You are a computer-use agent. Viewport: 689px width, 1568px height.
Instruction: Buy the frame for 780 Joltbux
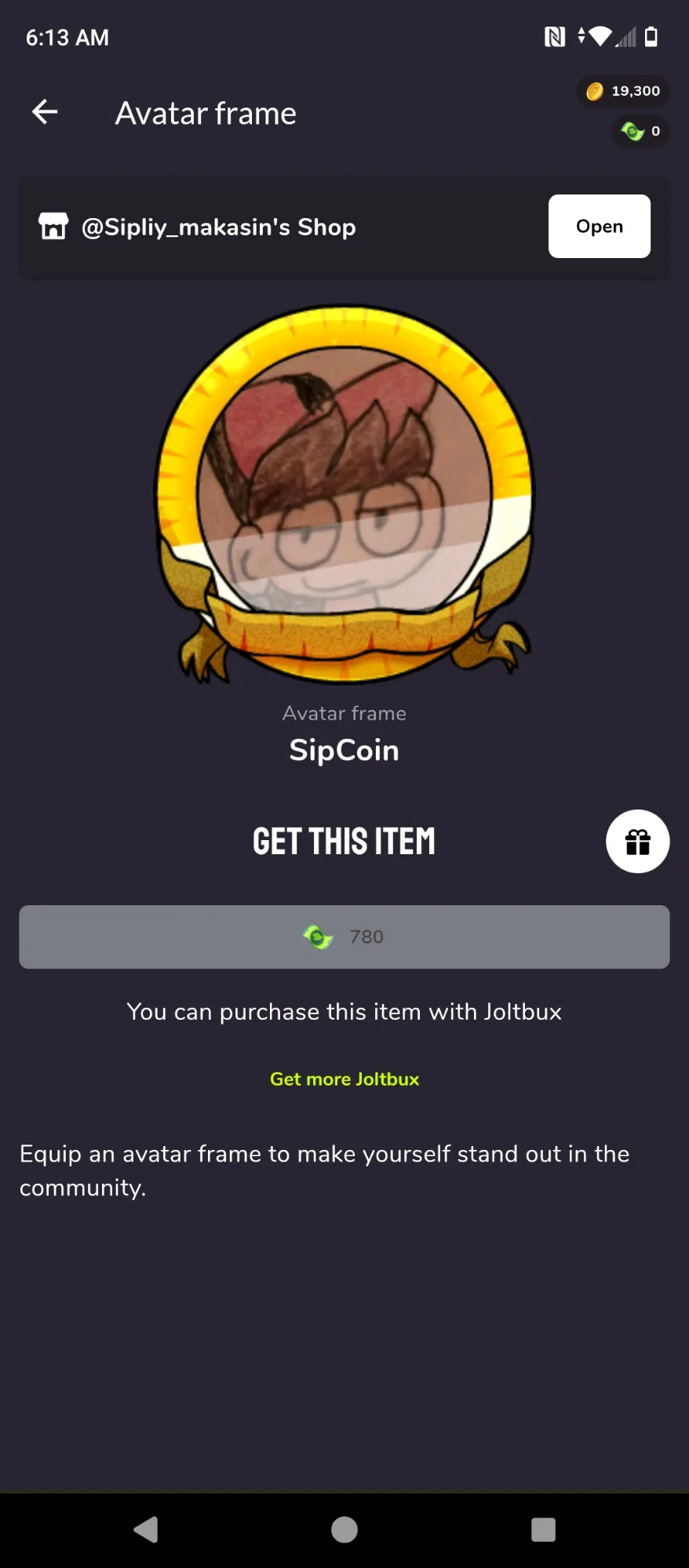(344, 937)
